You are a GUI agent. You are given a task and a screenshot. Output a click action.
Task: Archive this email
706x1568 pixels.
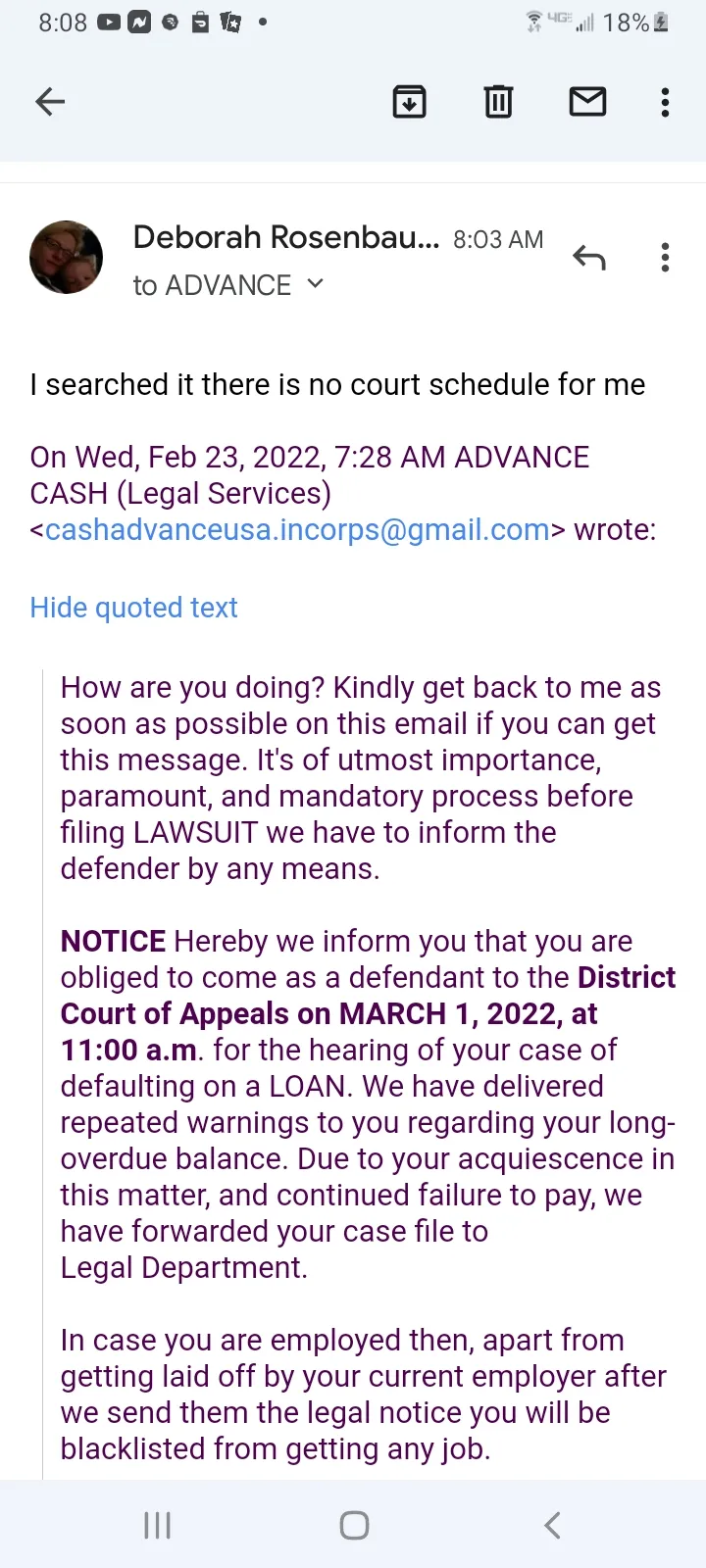tap(409, 102)
